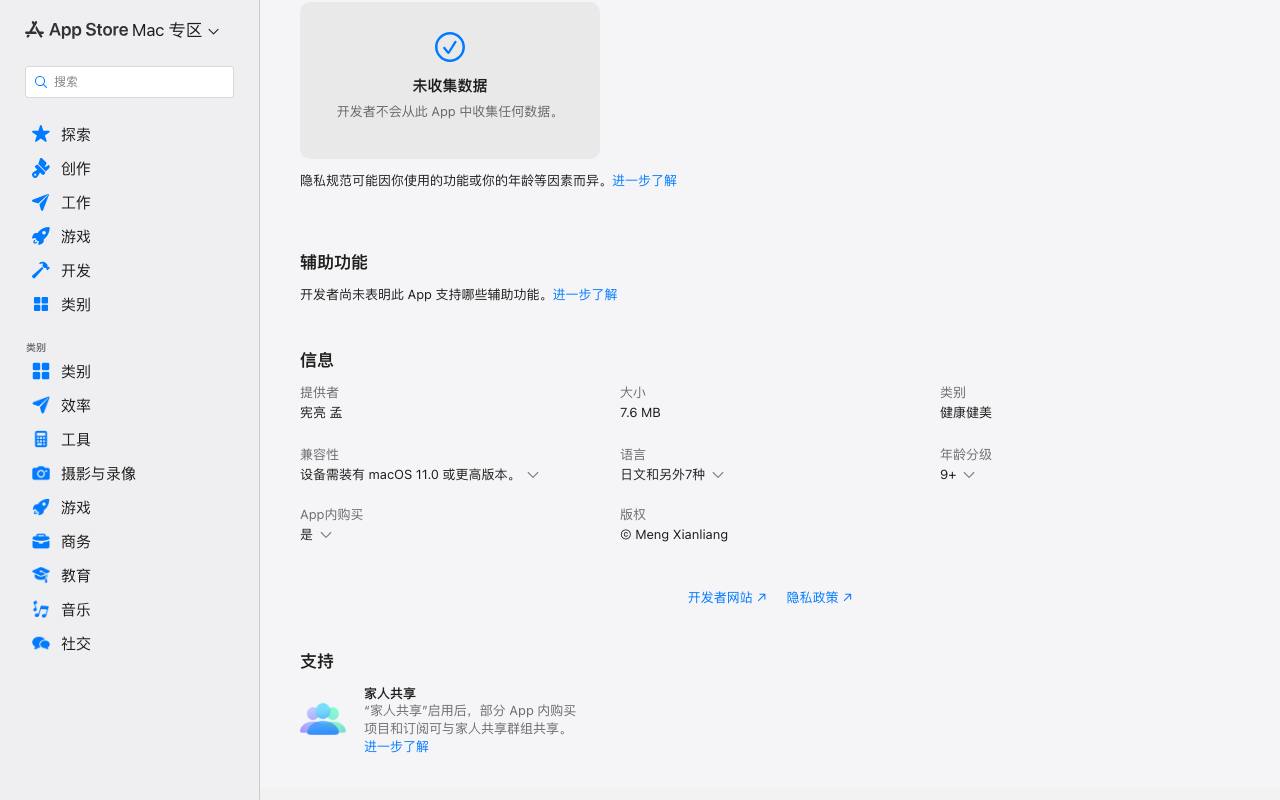1280x800 pixels.
Task: Open 音乐 category
Action: pos(129,609)
